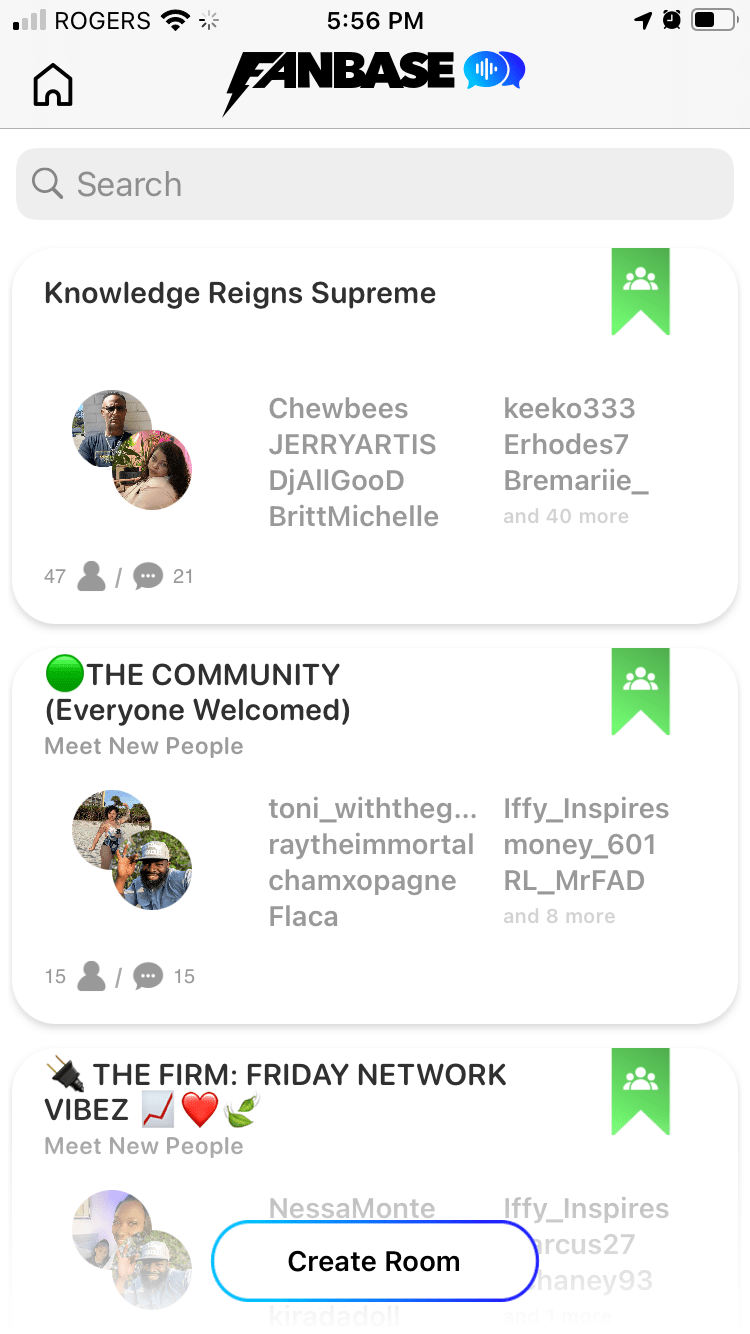Create a new room

point(374,1261)
